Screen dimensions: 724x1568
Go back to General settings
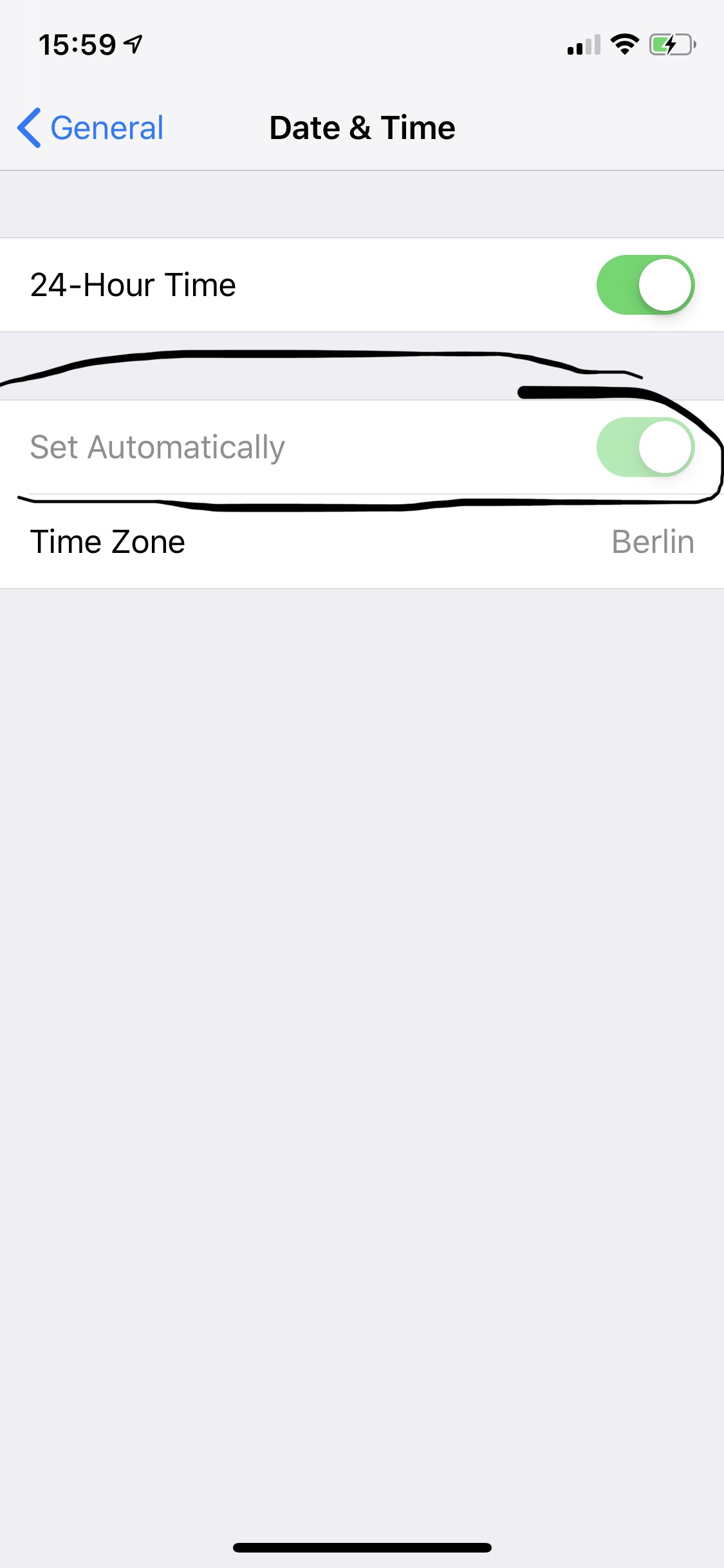[x=90, y=128]
